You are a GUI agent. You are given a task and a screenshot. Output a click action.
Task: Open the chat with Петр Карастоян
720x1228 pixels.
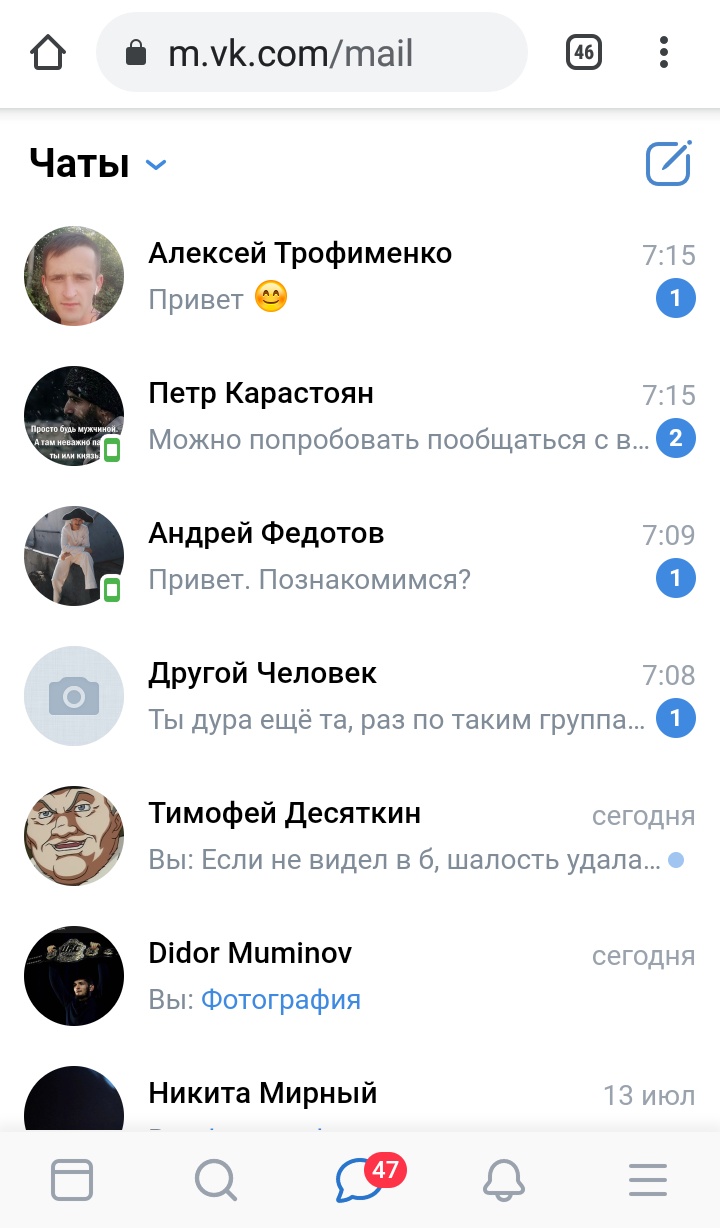[360, 415]
